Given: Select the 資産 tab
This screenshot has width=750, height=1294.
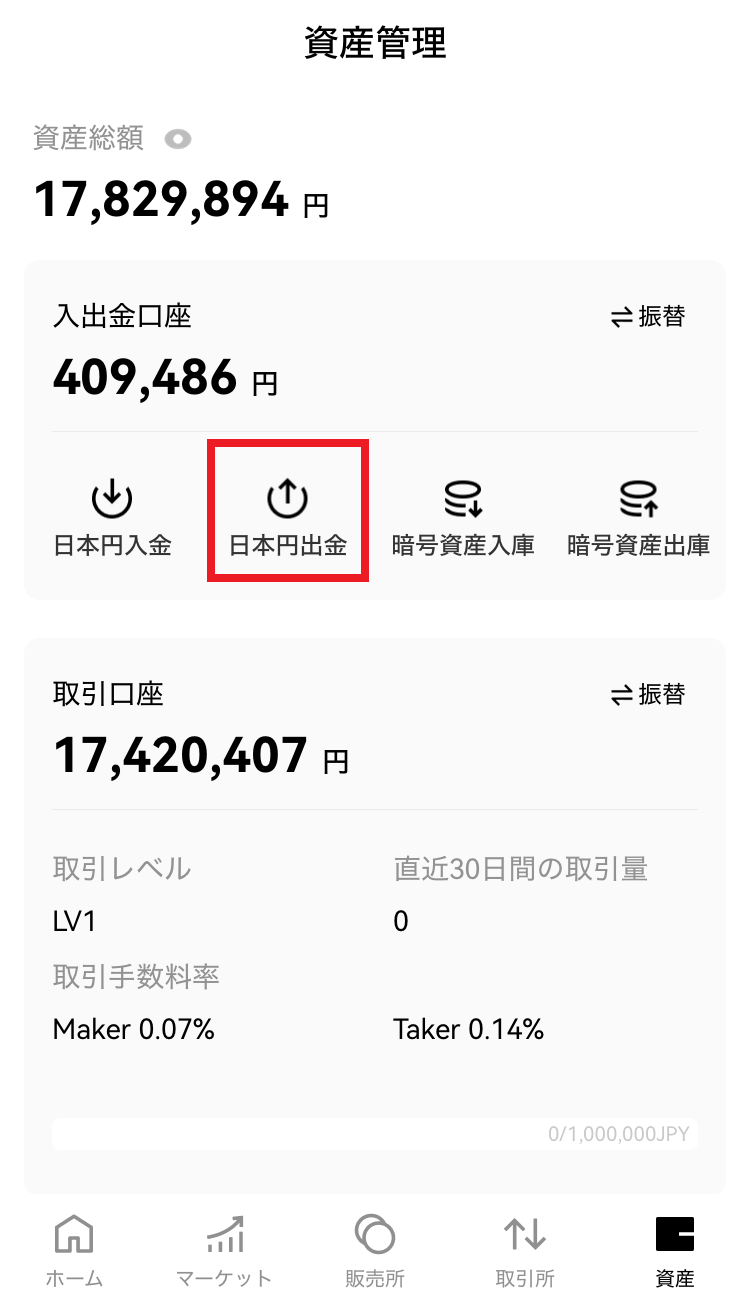Looking at the screenshot, I should pyautogui.click(x=675, y=1250).
